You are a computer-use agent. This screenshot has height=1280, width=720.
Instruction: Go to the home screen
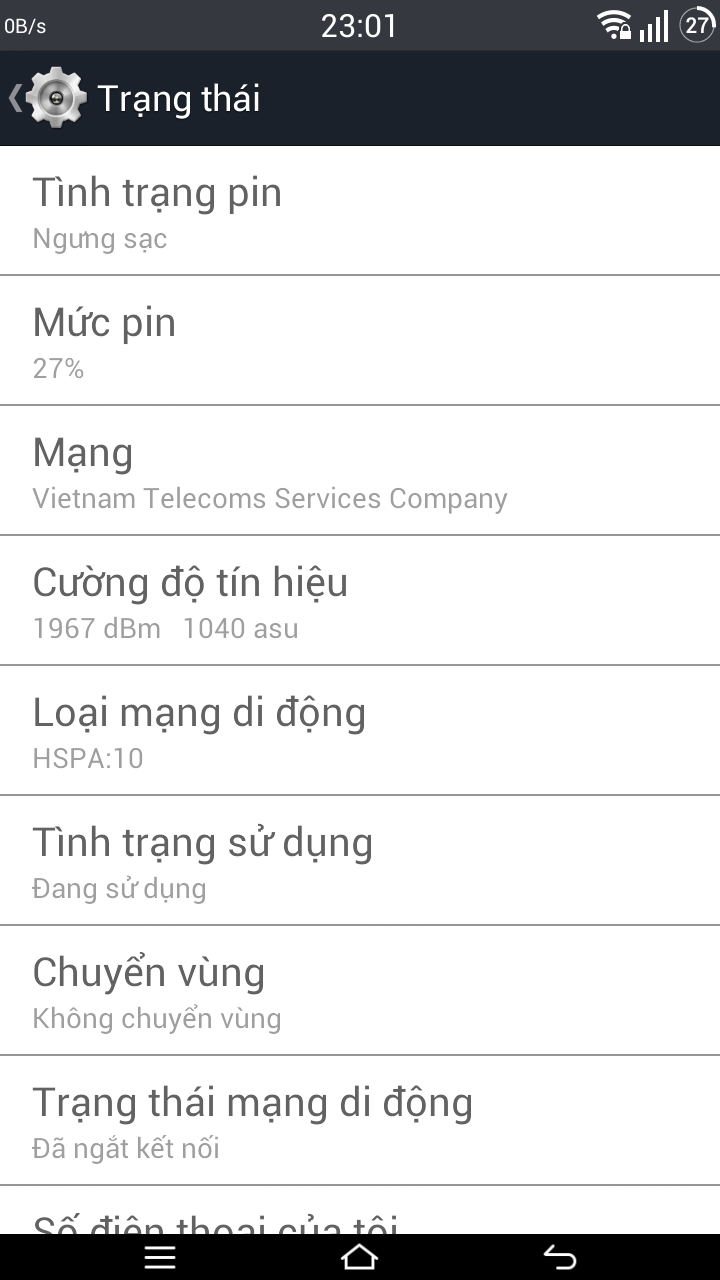click(360, 1257)
